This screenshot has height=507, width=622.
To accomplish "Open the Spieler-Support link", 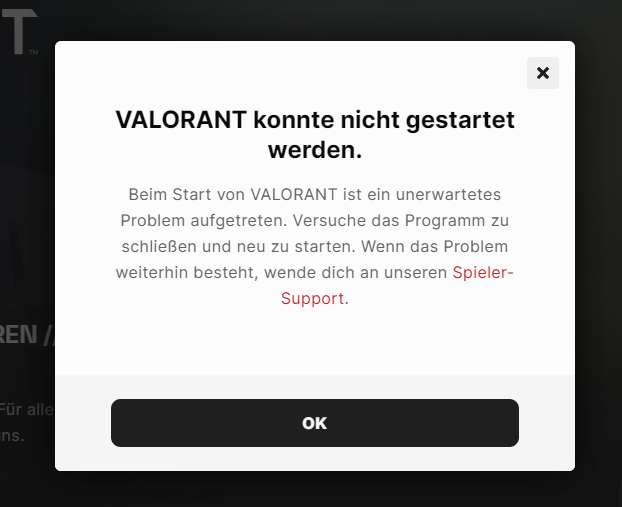I will 482,272.
